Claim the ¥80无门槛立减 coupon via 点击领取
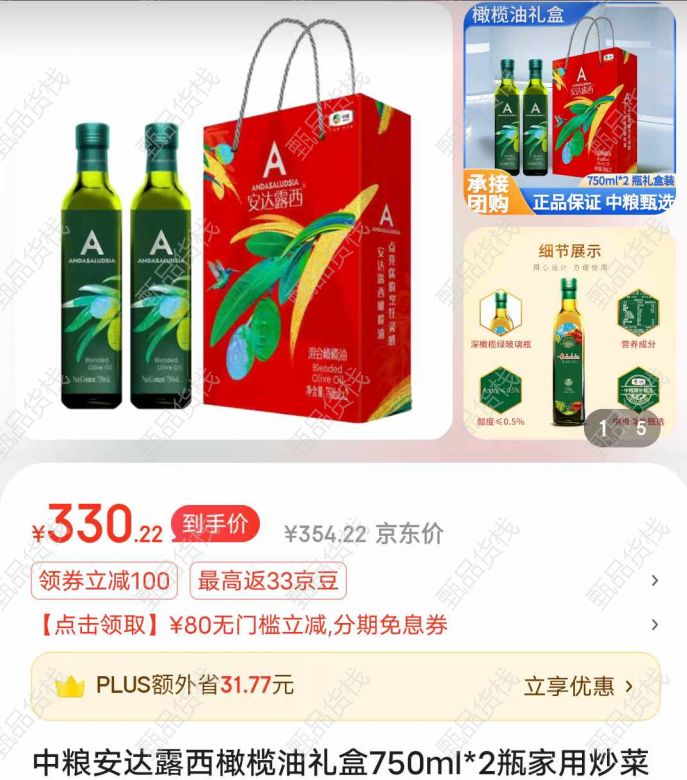The width and height of the screenshot is (687, 780). [240, 626]
